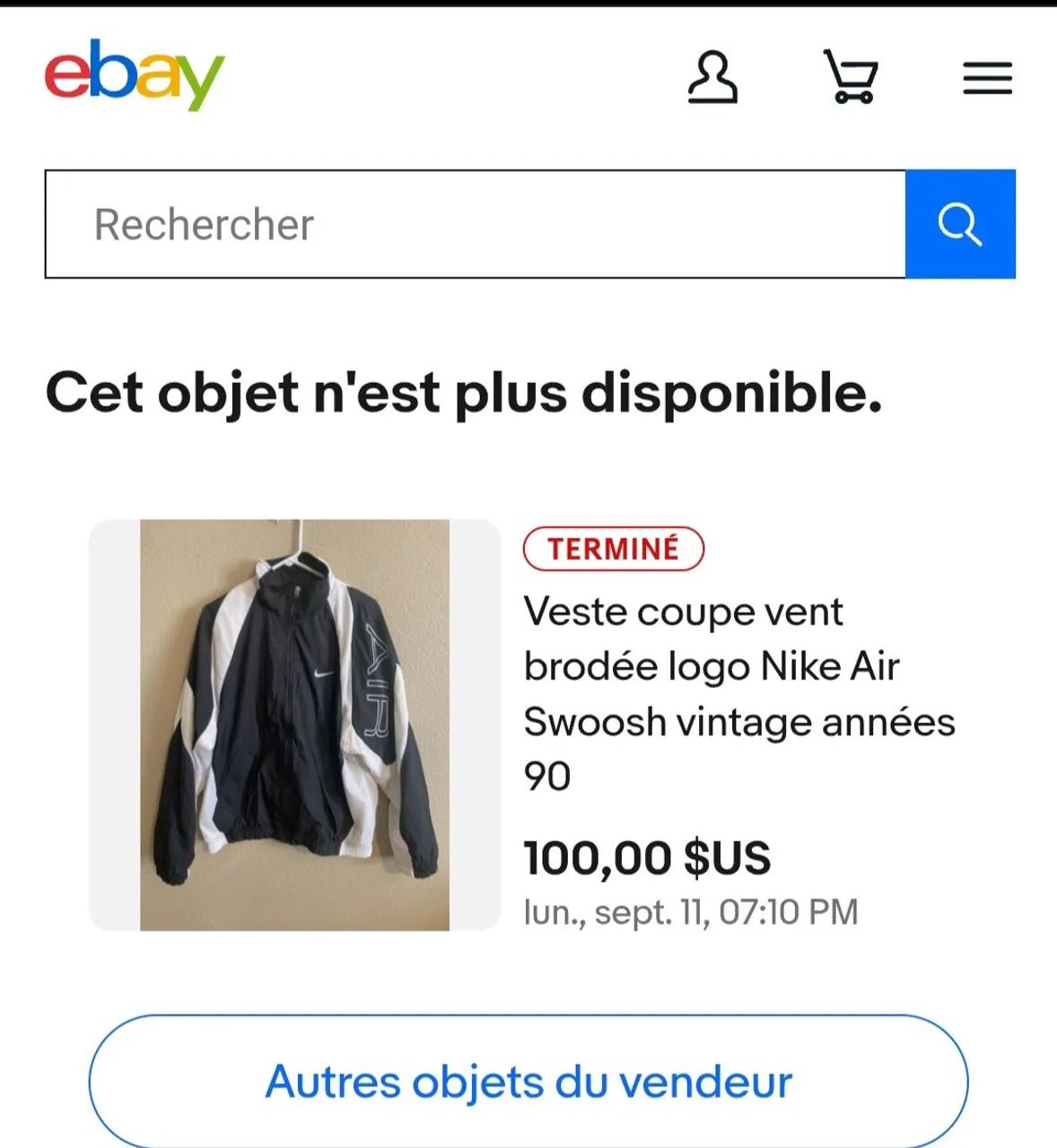The height and width of the screenshot is (1148, 1057).
Task: Tap the Rechercher search field
Action: pos(476,224)
